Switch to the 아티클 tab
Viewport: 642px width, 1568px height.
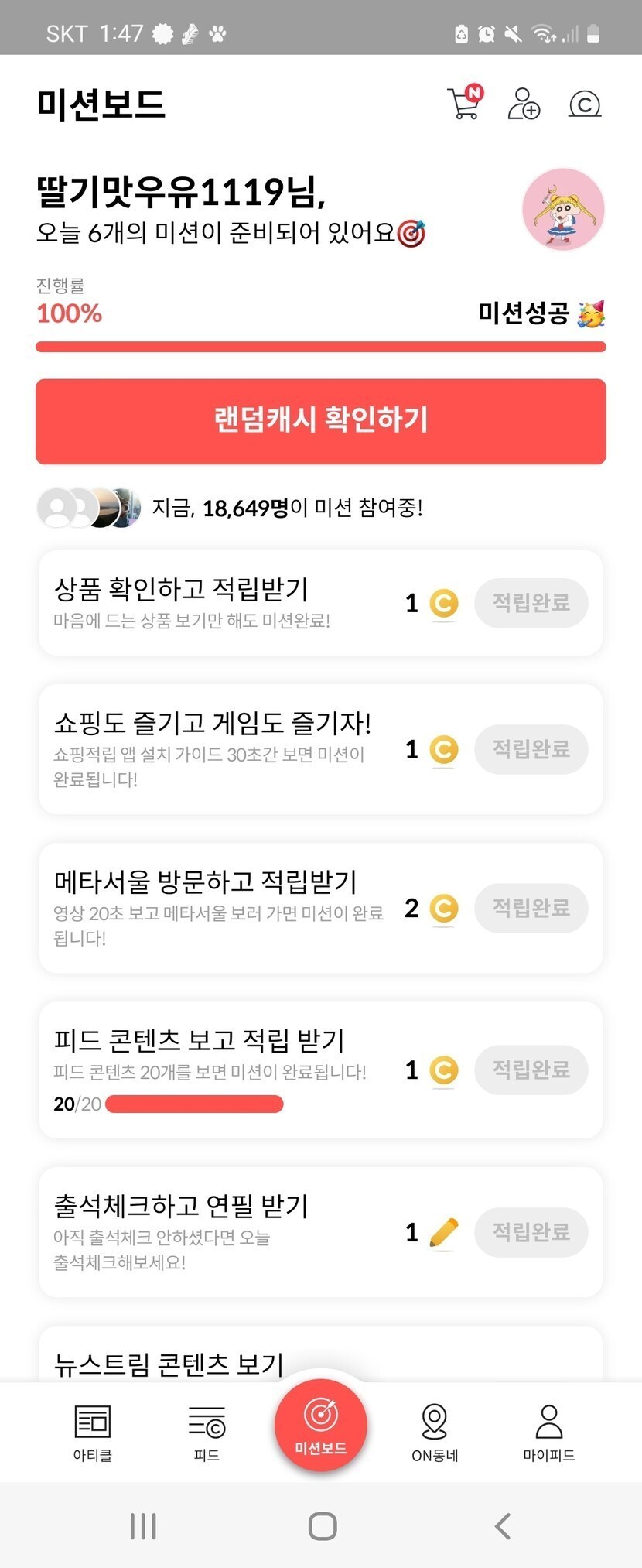(93, 1433)
